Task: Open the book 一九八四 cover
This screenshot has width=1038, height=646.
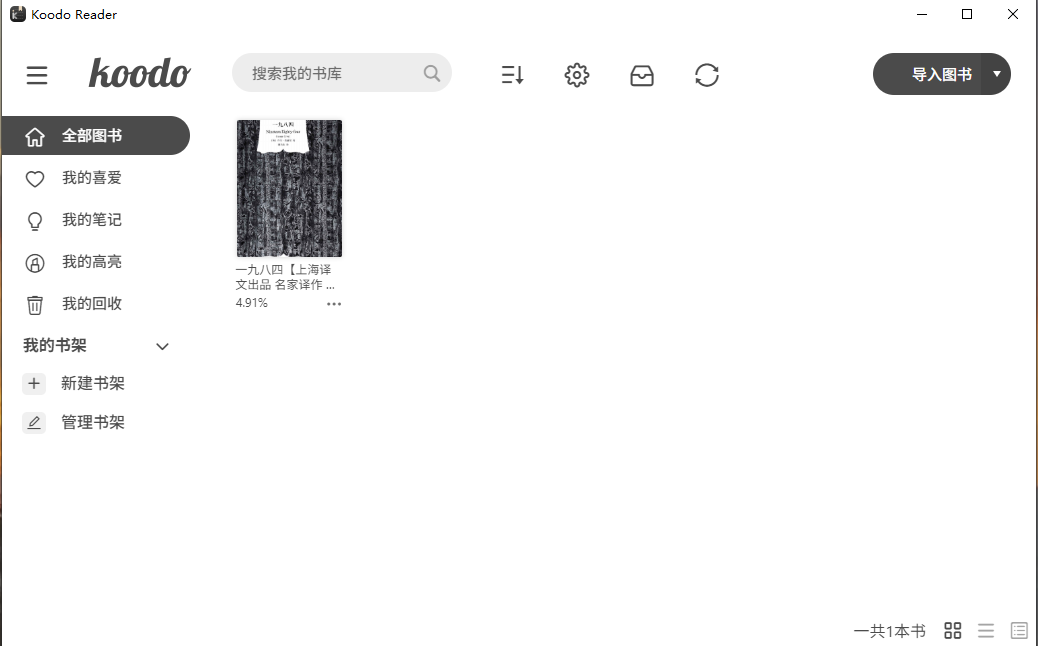Action: pos(289,189)
